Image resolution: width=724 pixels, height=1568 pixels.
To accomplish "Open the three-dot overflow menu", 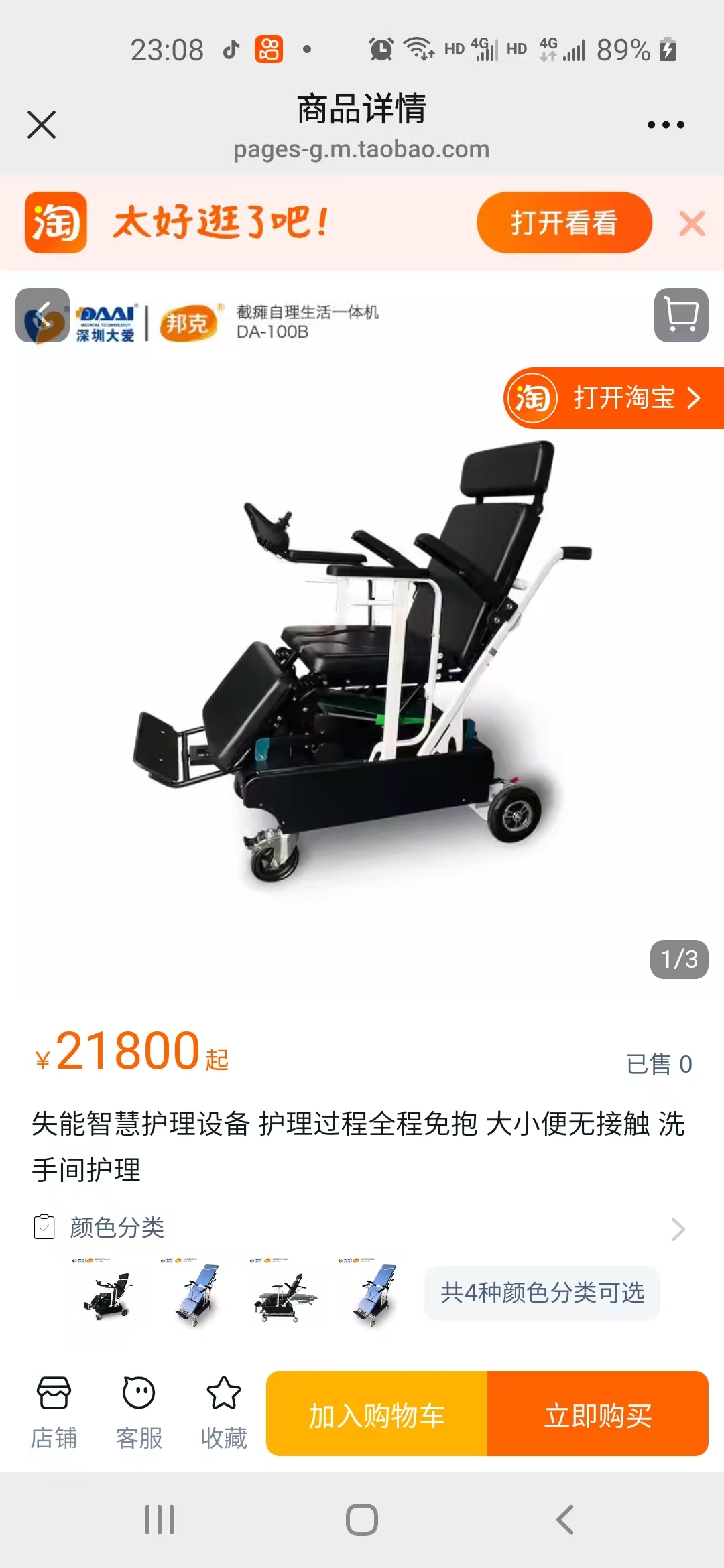I will pyautogui.click(x=665, y=125).
